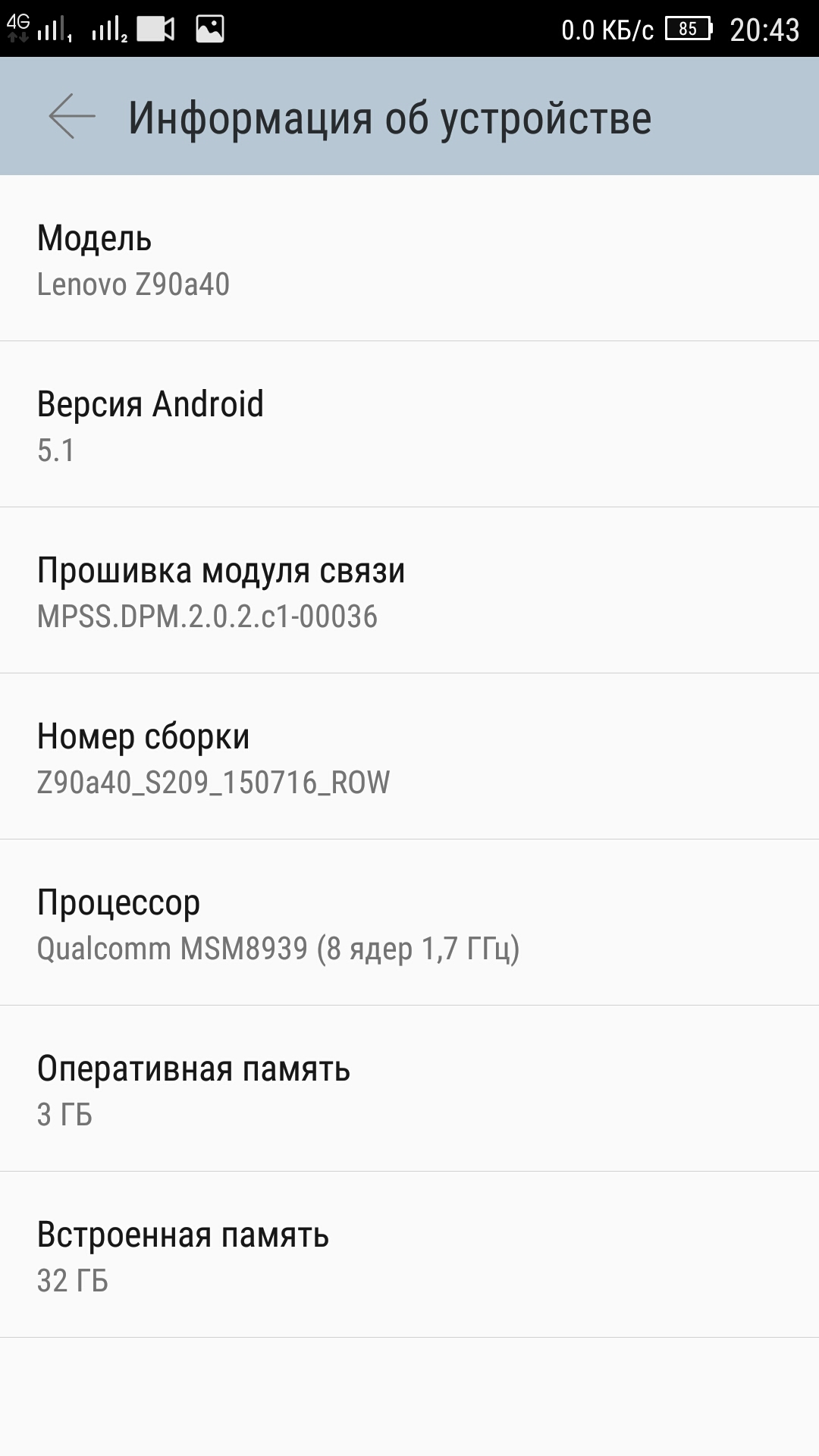Go back from device information screen
The width and height of the screenshot is (819, 1456).
pos(72,117)
